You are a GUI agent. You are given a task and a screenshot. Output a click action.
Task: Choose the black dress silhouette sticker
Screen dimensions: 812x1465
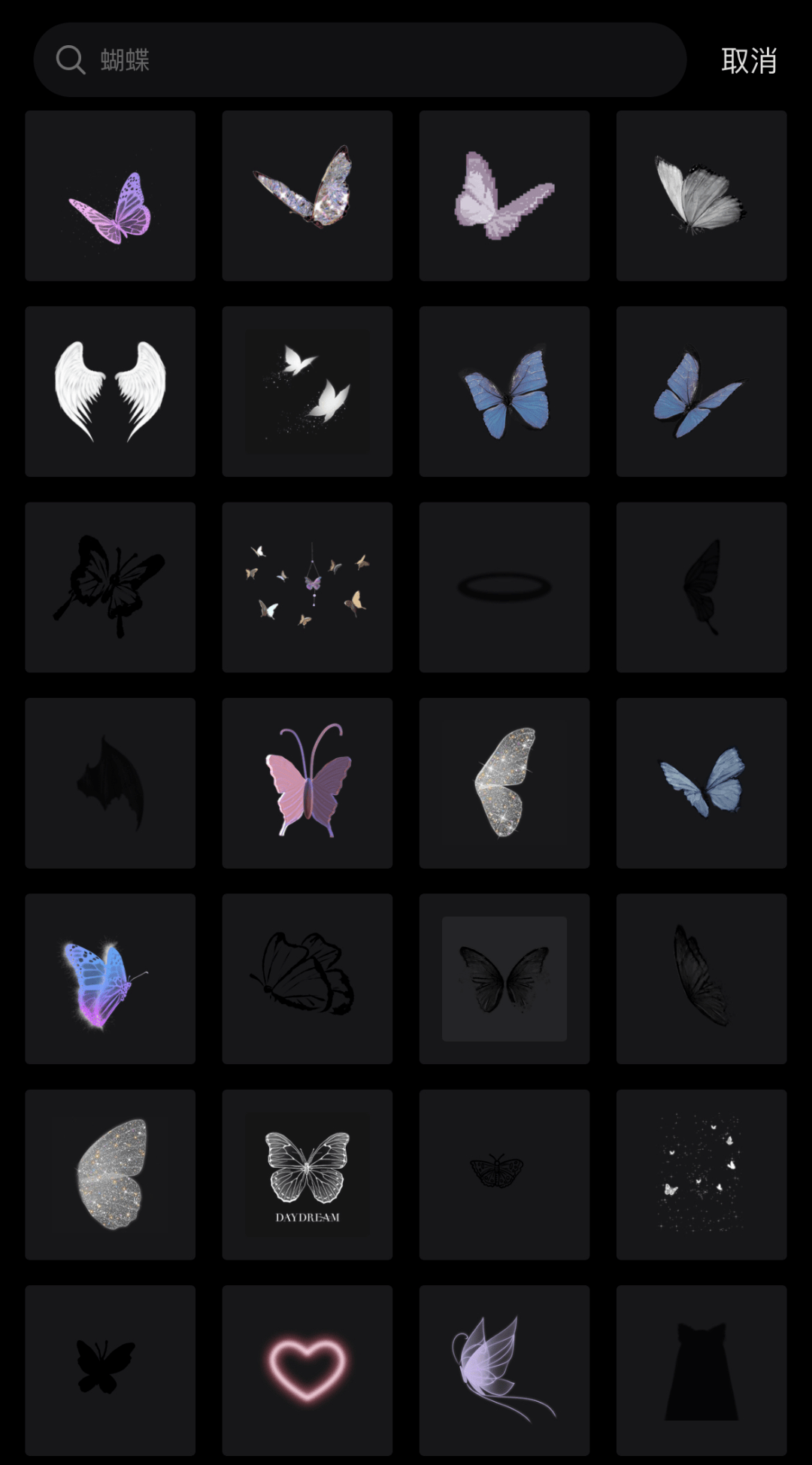point(701,1369)
